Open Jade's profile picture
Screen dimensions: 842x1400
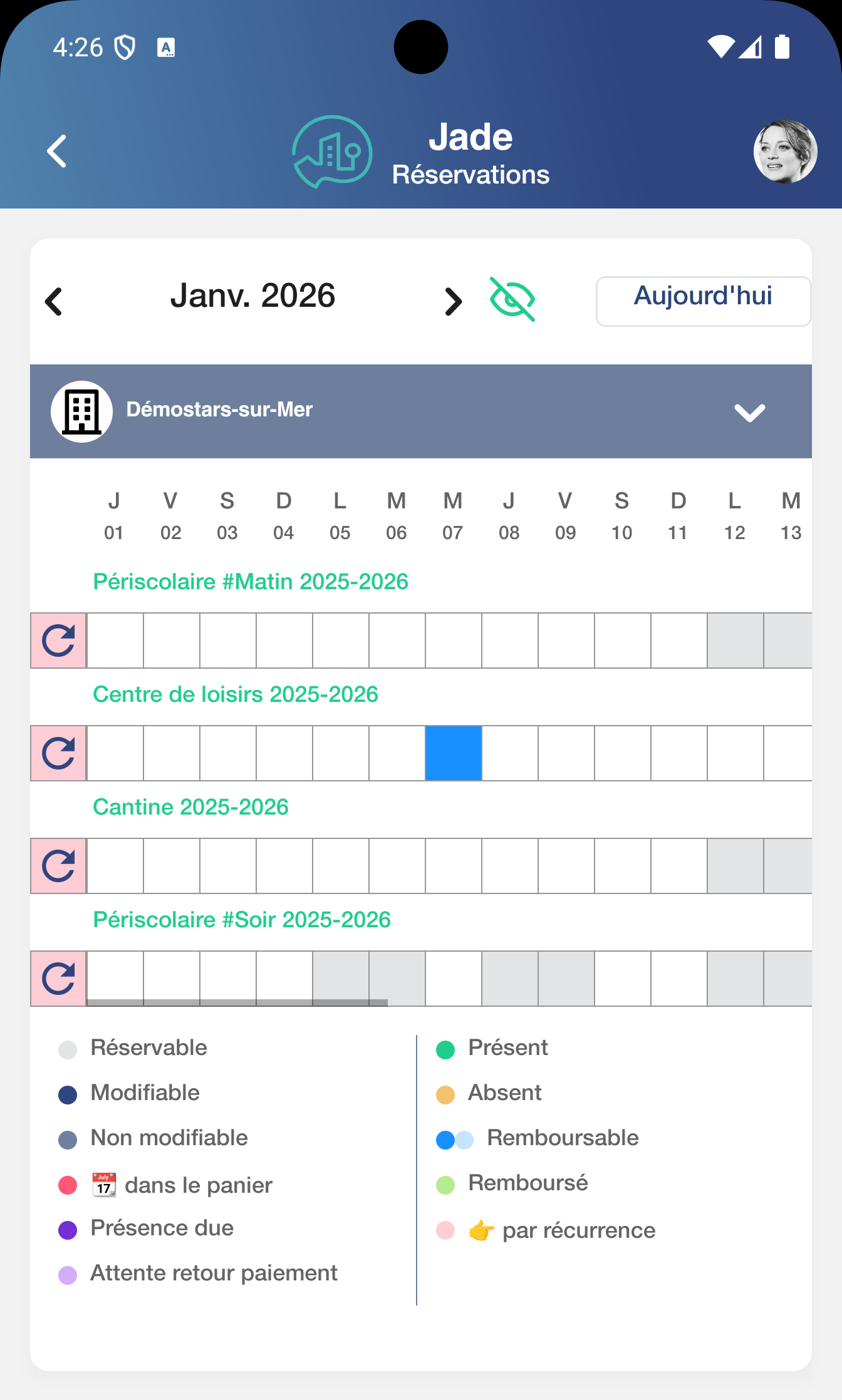(784, 152)
